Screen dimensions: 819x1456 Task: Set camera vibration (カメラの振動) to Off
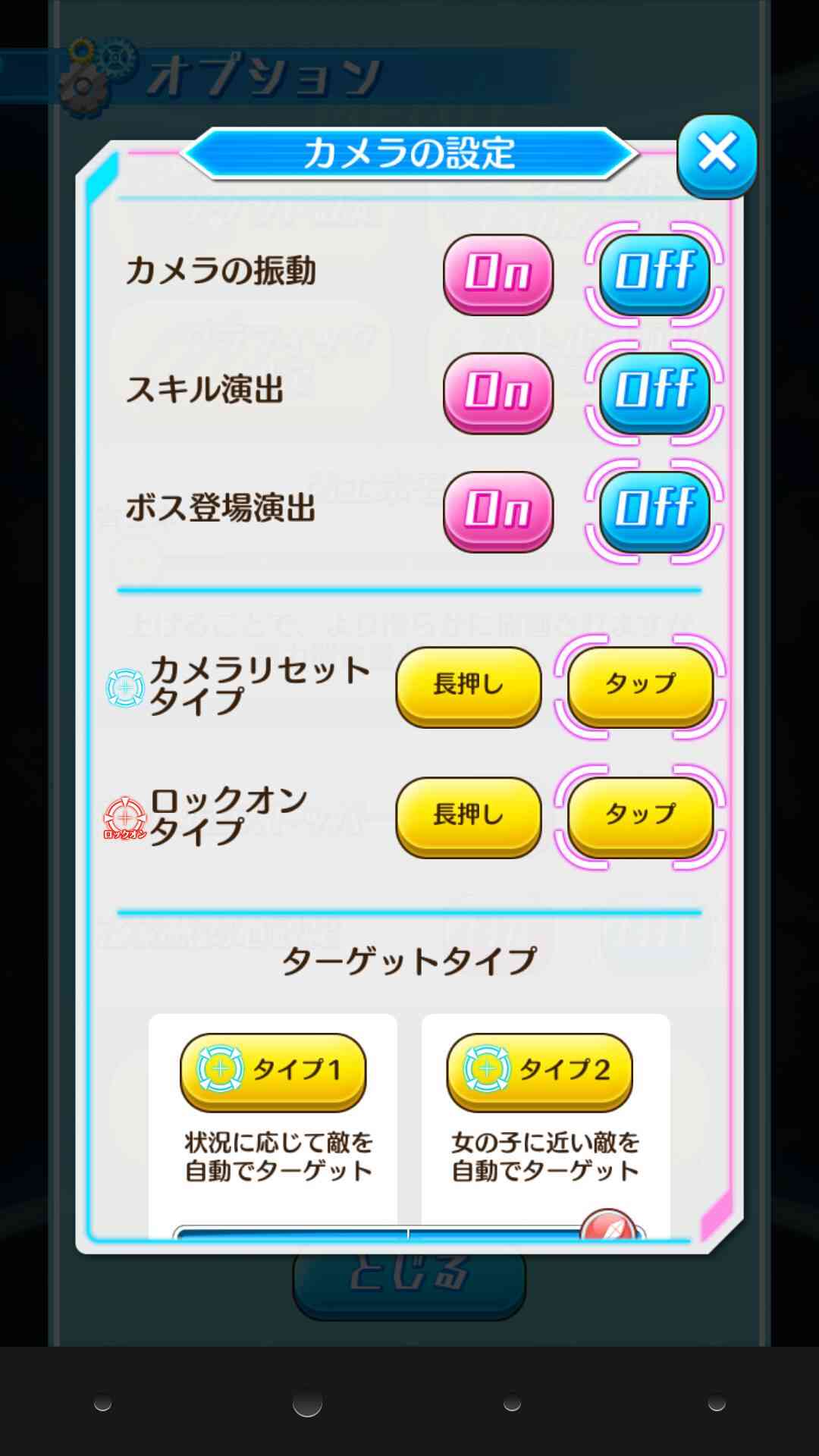coord(654,274)
